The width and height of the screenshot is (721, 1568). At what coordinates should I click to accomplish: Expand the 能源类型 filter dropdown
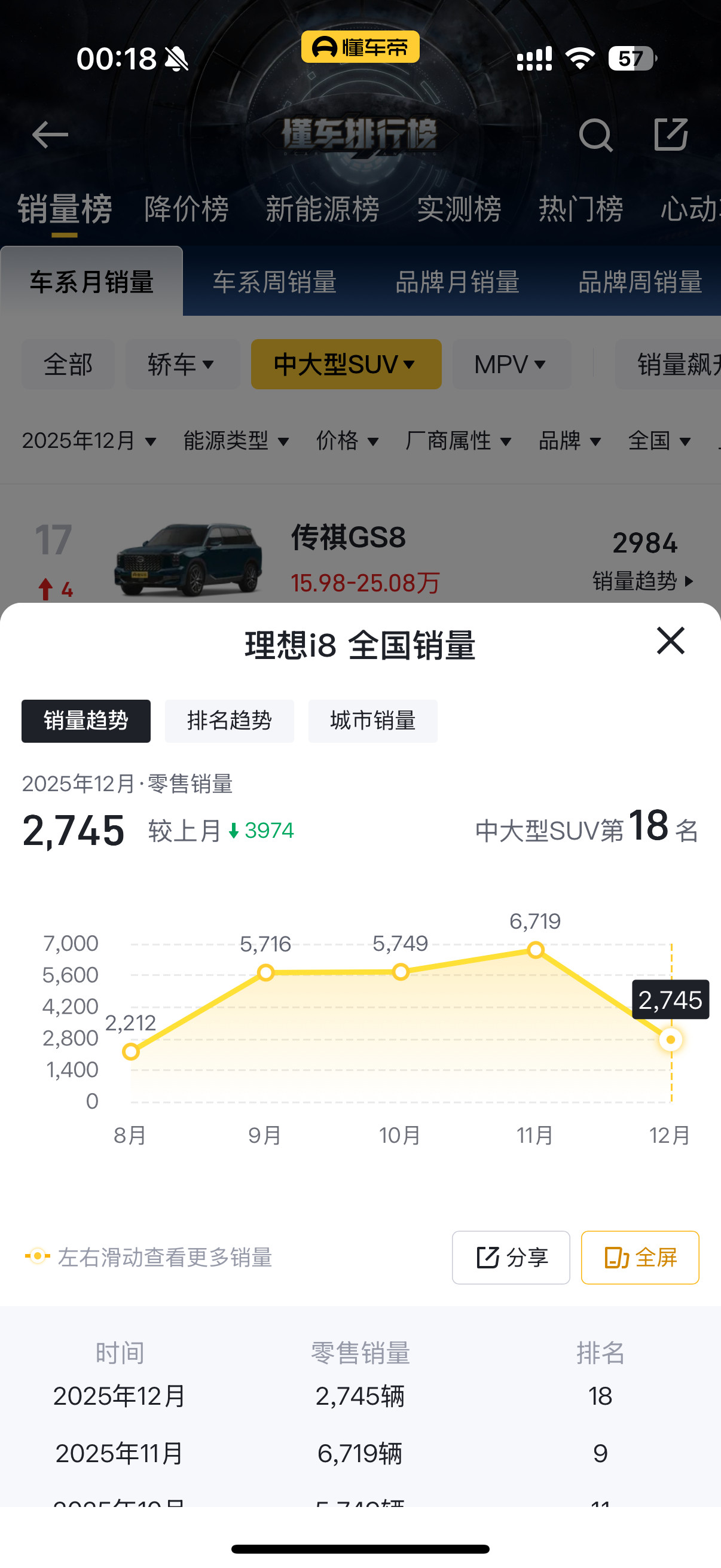pyautogui.click(x=234, y=441)
